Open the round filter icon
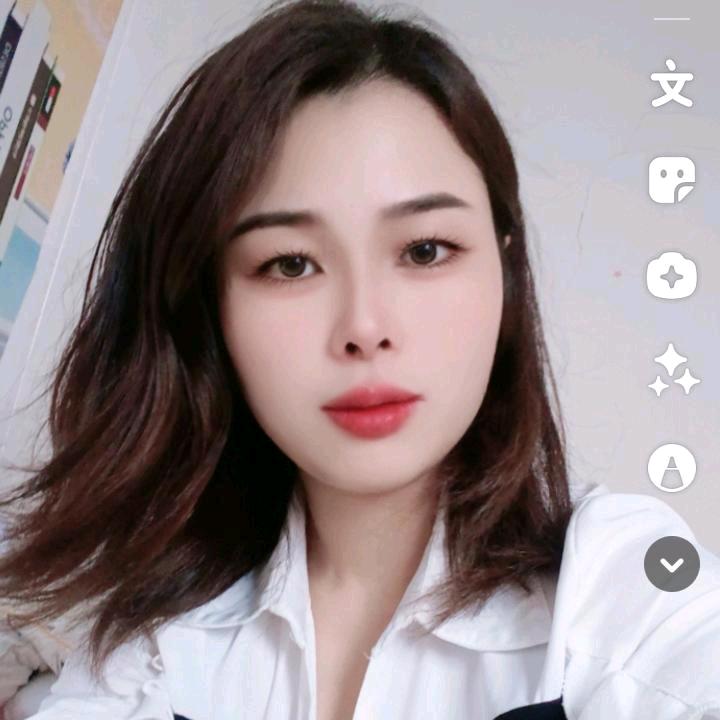The height and width of the screenshot is (720, 720). (x=672, y=467)
